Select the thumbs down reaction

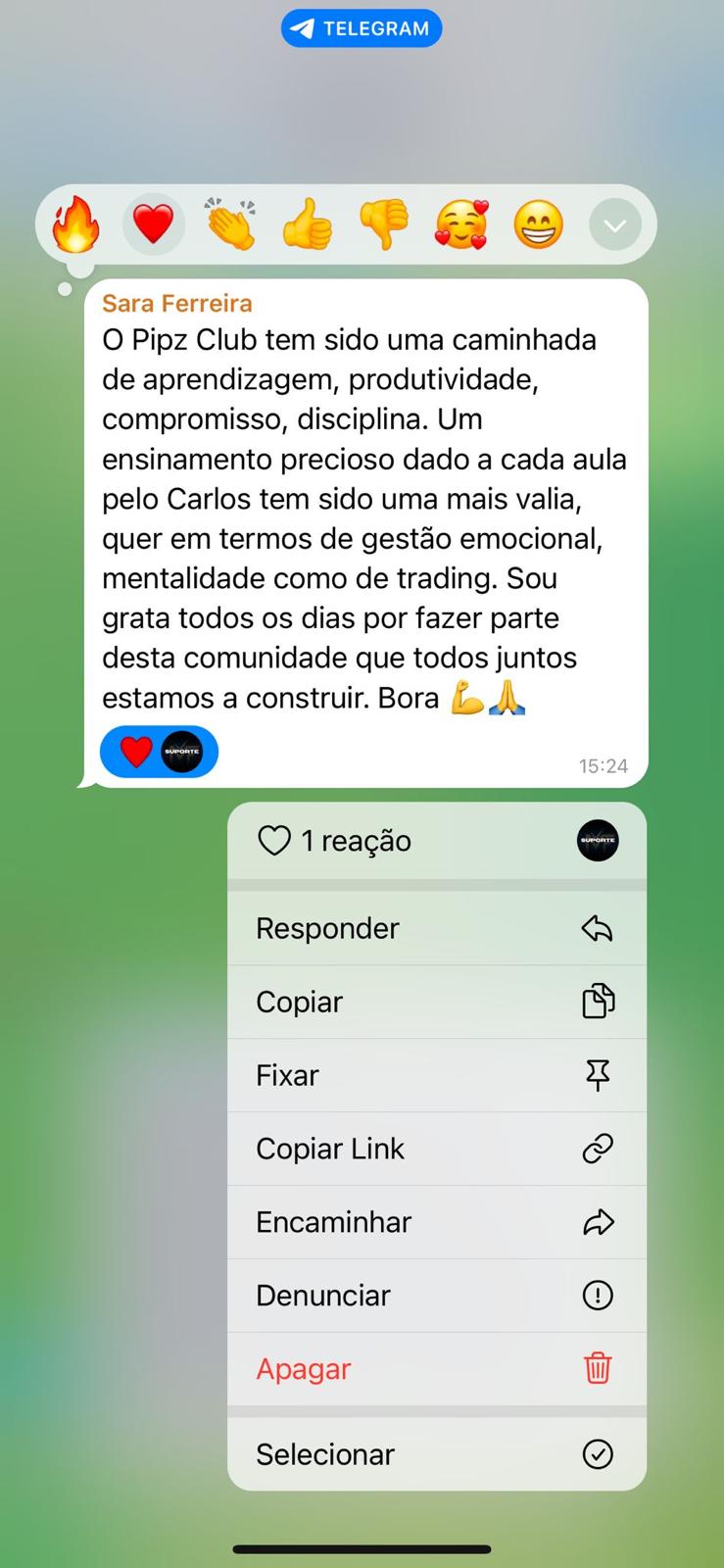383,223
